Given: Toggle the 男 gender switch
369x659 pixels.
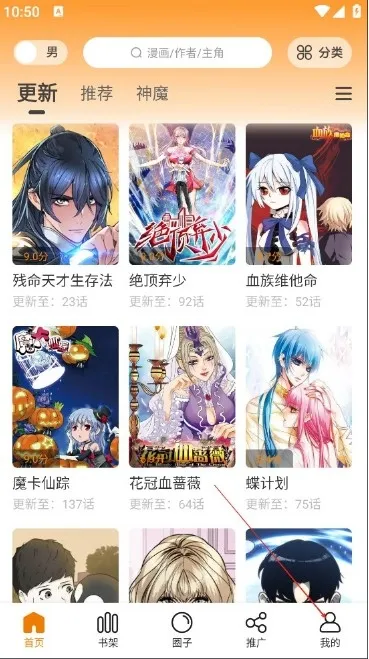Looking at the screenshot, I should click(x=40, y=53).
